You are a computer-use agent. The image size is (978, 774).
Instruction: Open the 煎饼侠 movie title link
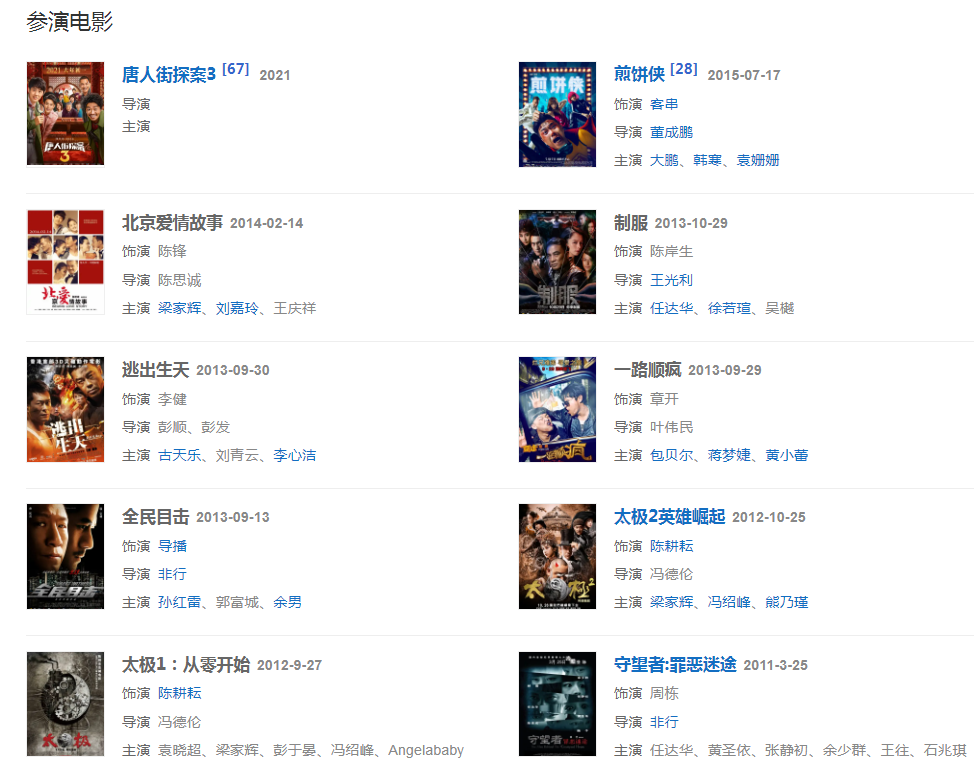[639, 75]
